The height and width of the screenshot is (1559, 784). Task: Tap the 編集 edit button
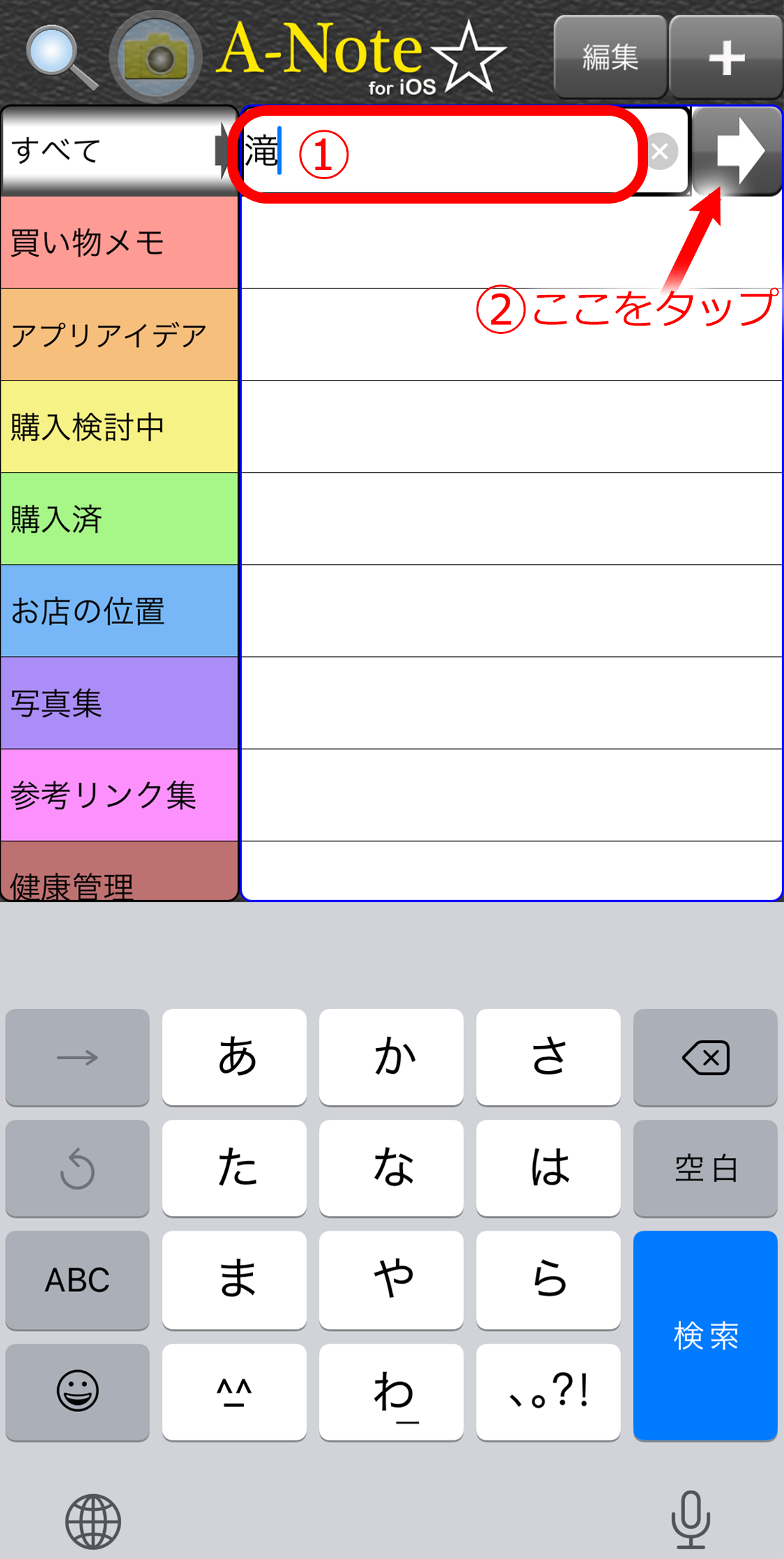610,57
